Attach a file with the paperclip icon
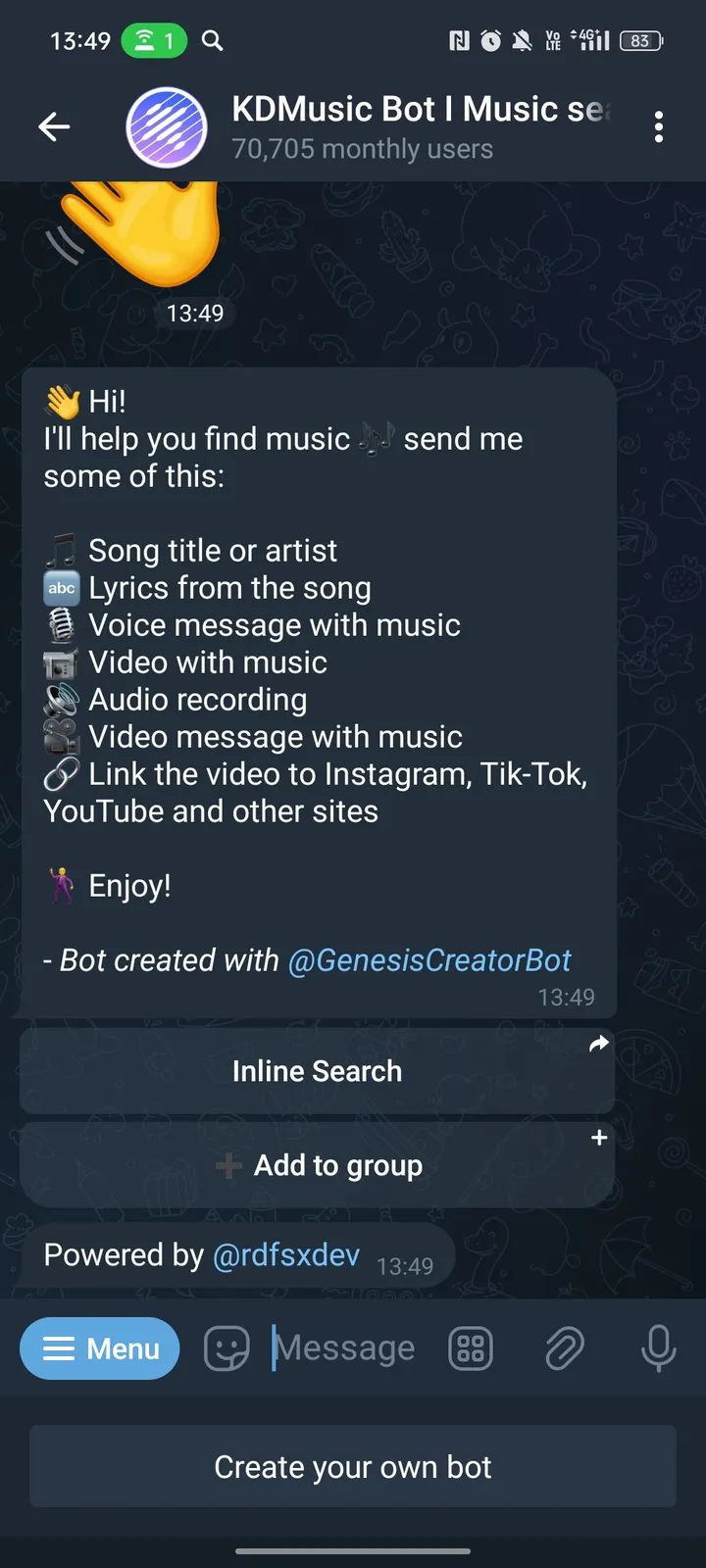Viewport: 706px width, 1568px height. 565,1348
